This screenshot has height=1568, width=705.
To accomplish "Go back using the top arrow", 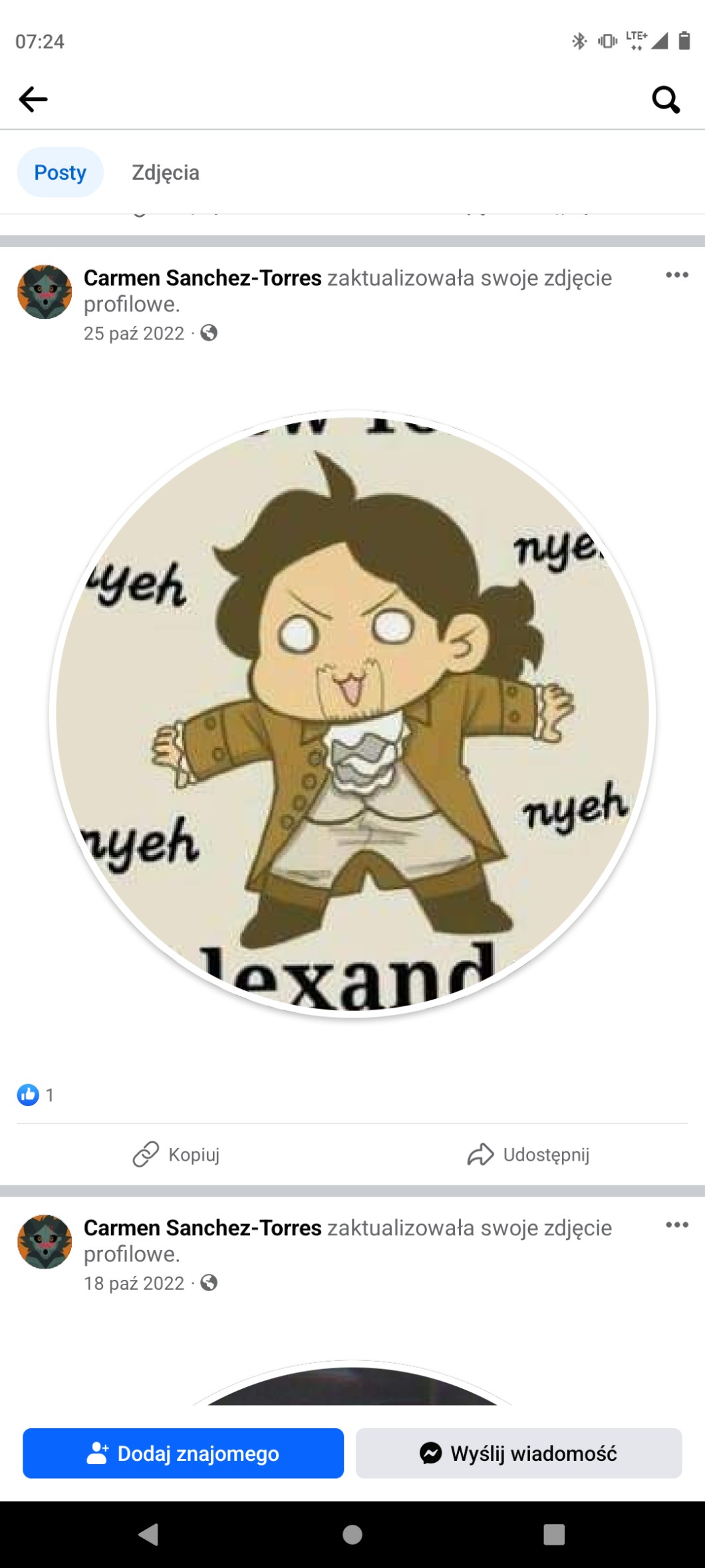I will coord(33,99).
